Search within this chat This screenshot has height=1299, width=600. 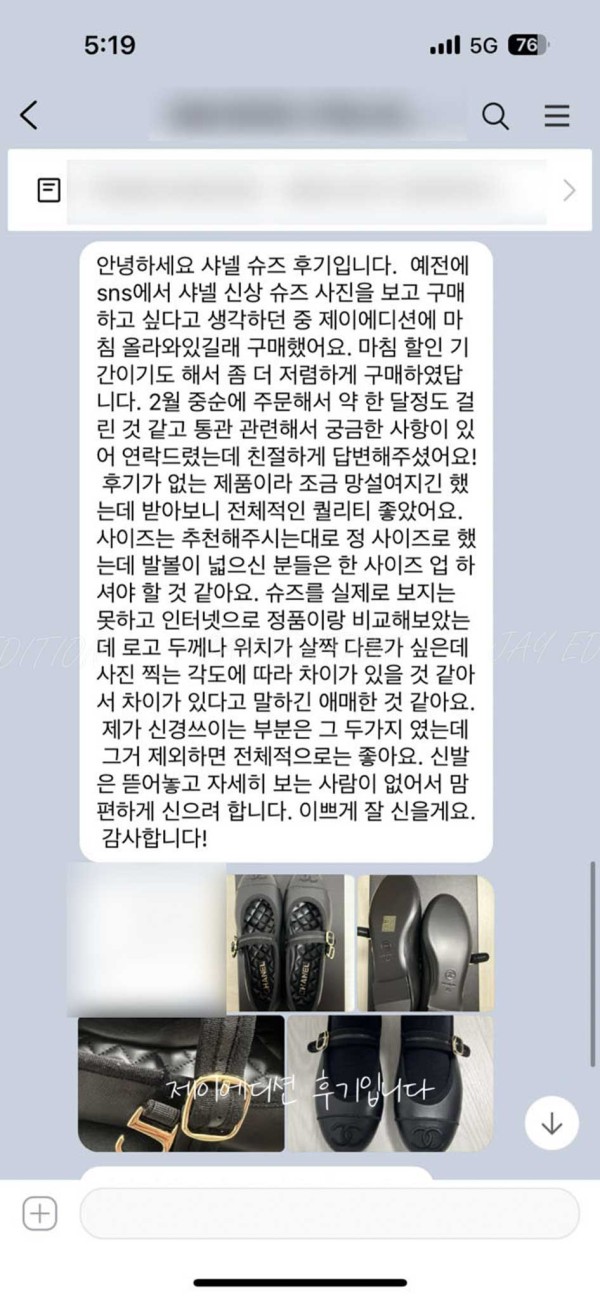tap(496, 116)
